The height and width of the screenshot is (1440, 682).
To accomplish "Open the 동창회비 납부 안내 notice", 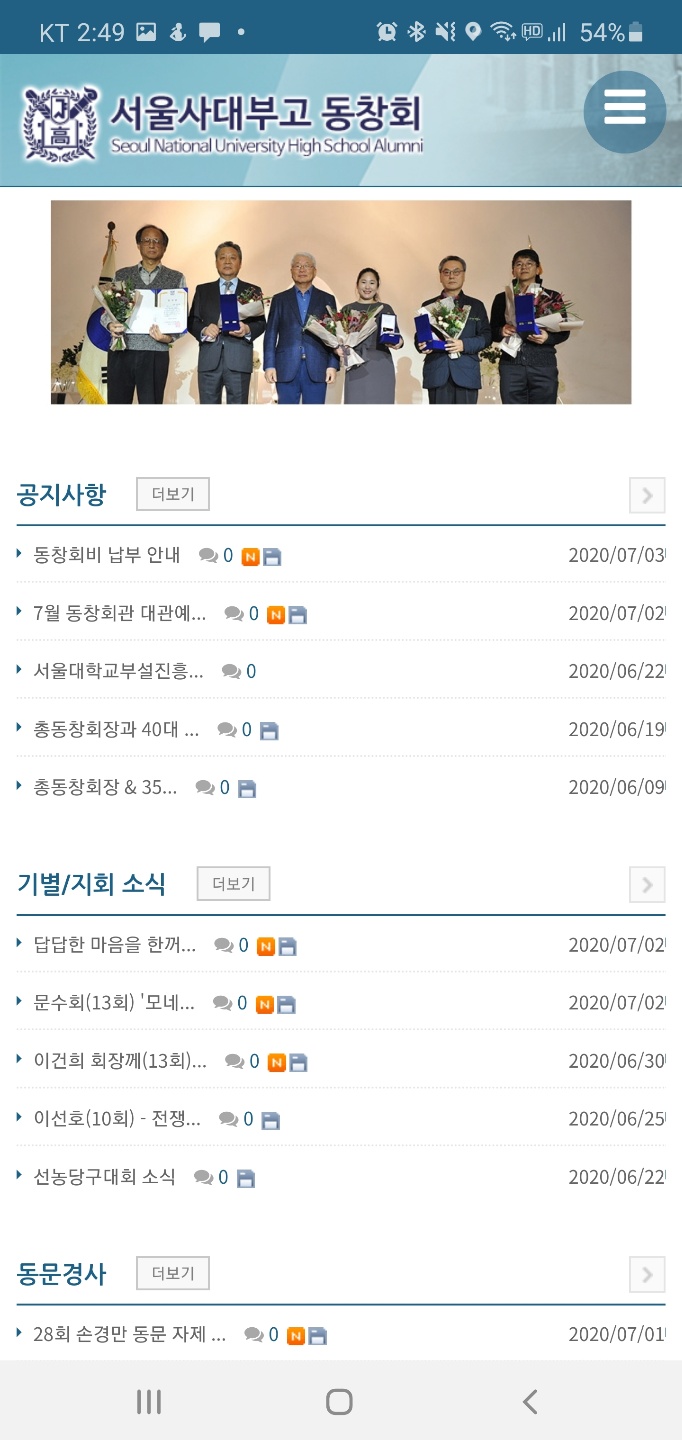I will coord(107,555).
